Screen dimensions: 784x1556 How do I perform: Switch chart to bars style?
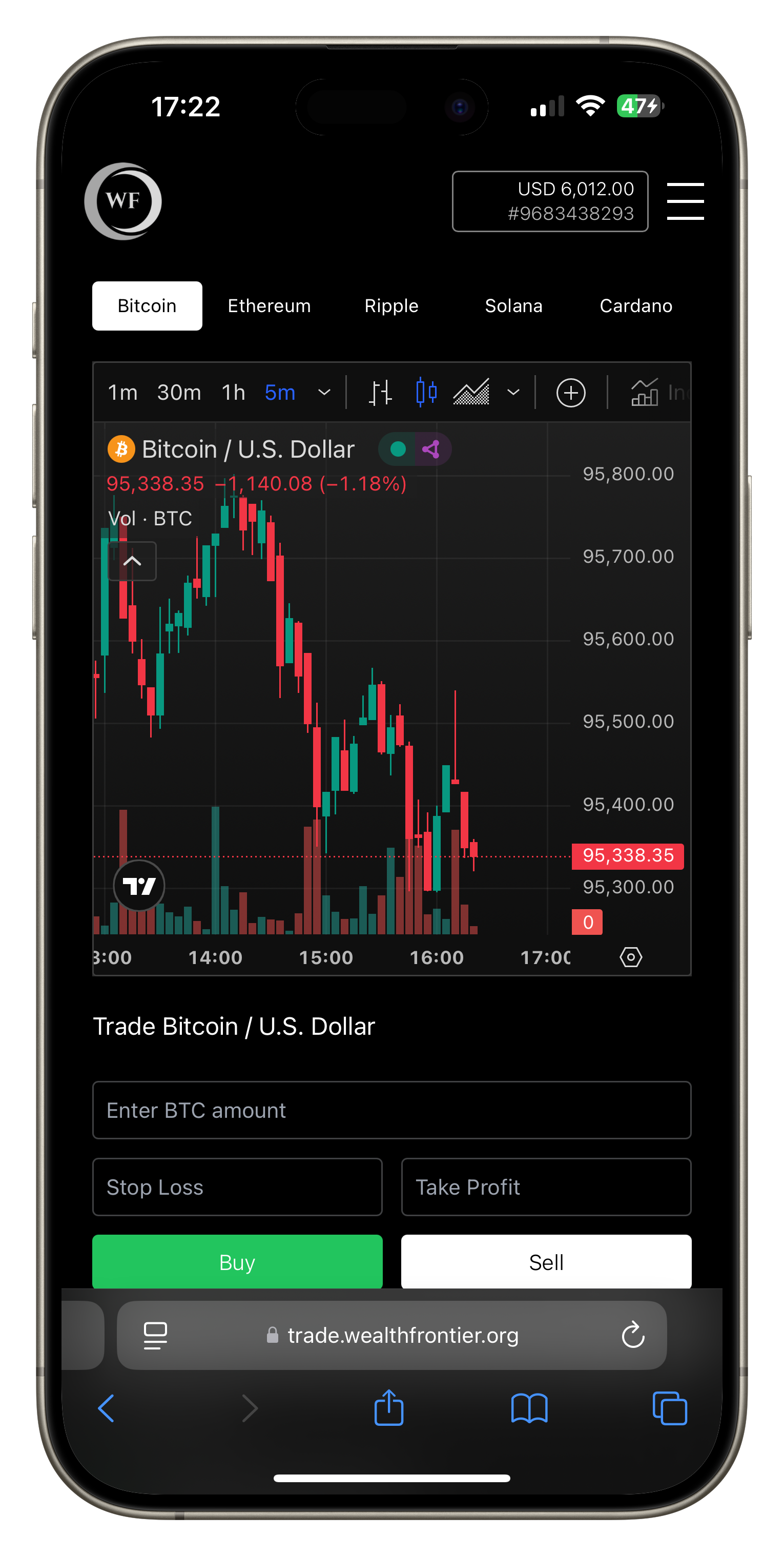click(381, 393)
